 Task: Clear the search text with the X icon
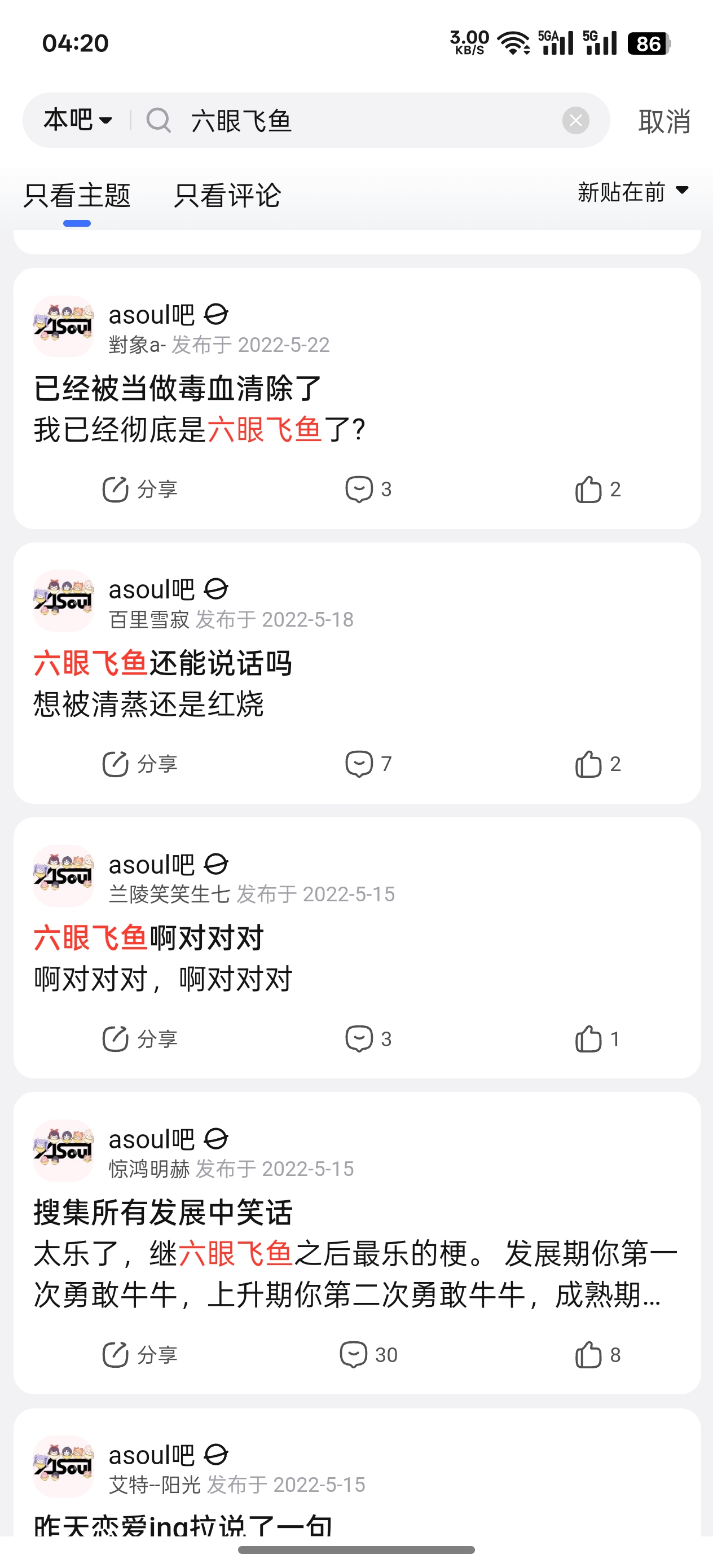tap(575, 121)
